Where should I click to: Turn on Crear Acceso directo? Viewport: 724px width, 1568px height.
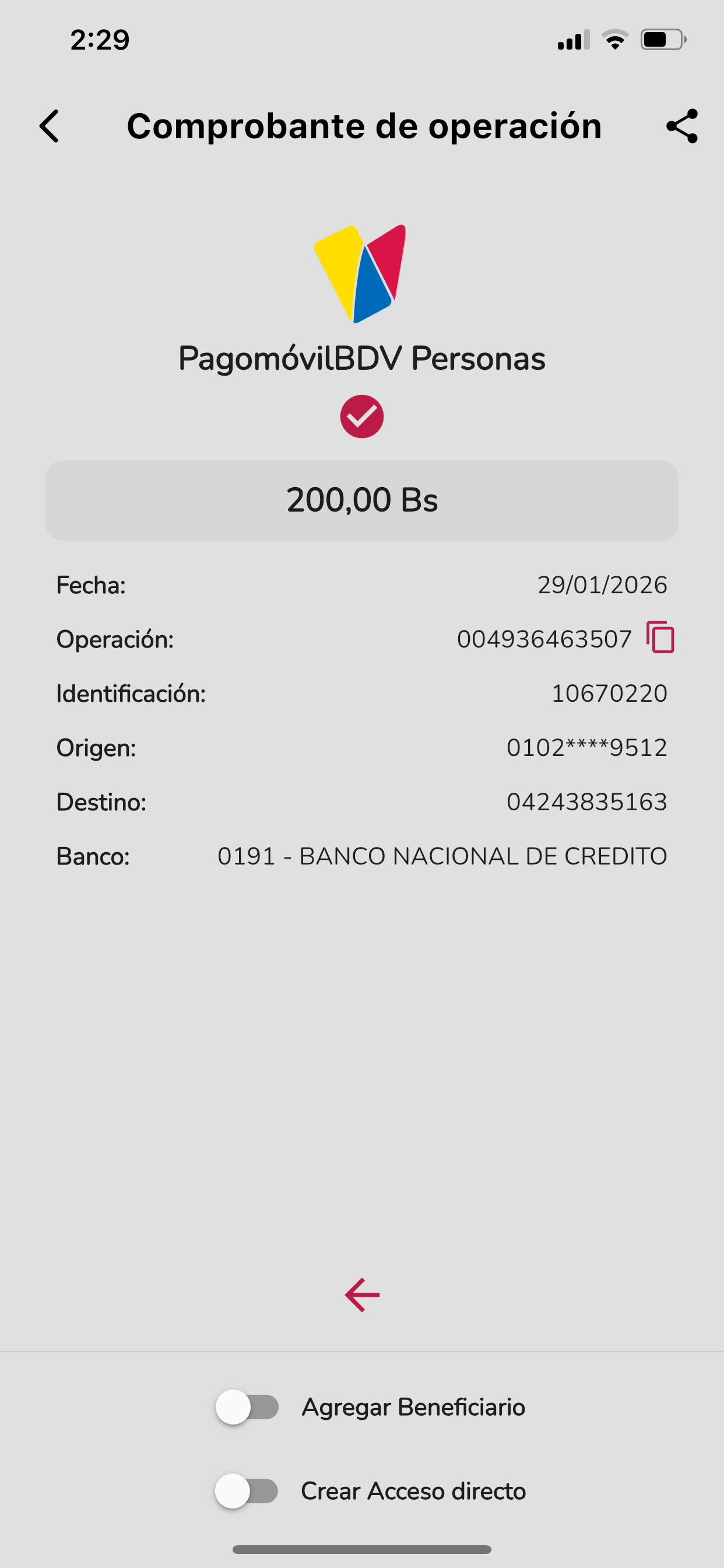[247, 1490]
